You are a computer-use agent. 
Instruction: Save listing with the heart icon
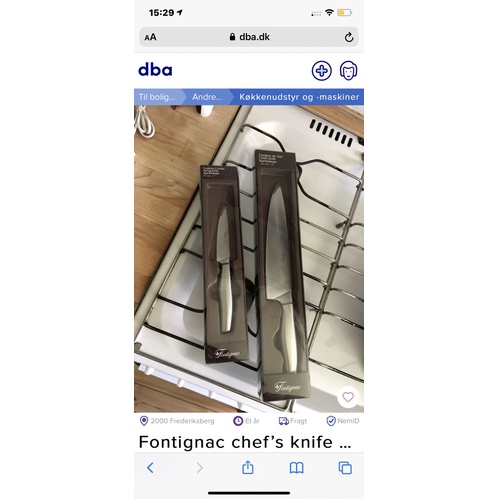tap(348, 397)
